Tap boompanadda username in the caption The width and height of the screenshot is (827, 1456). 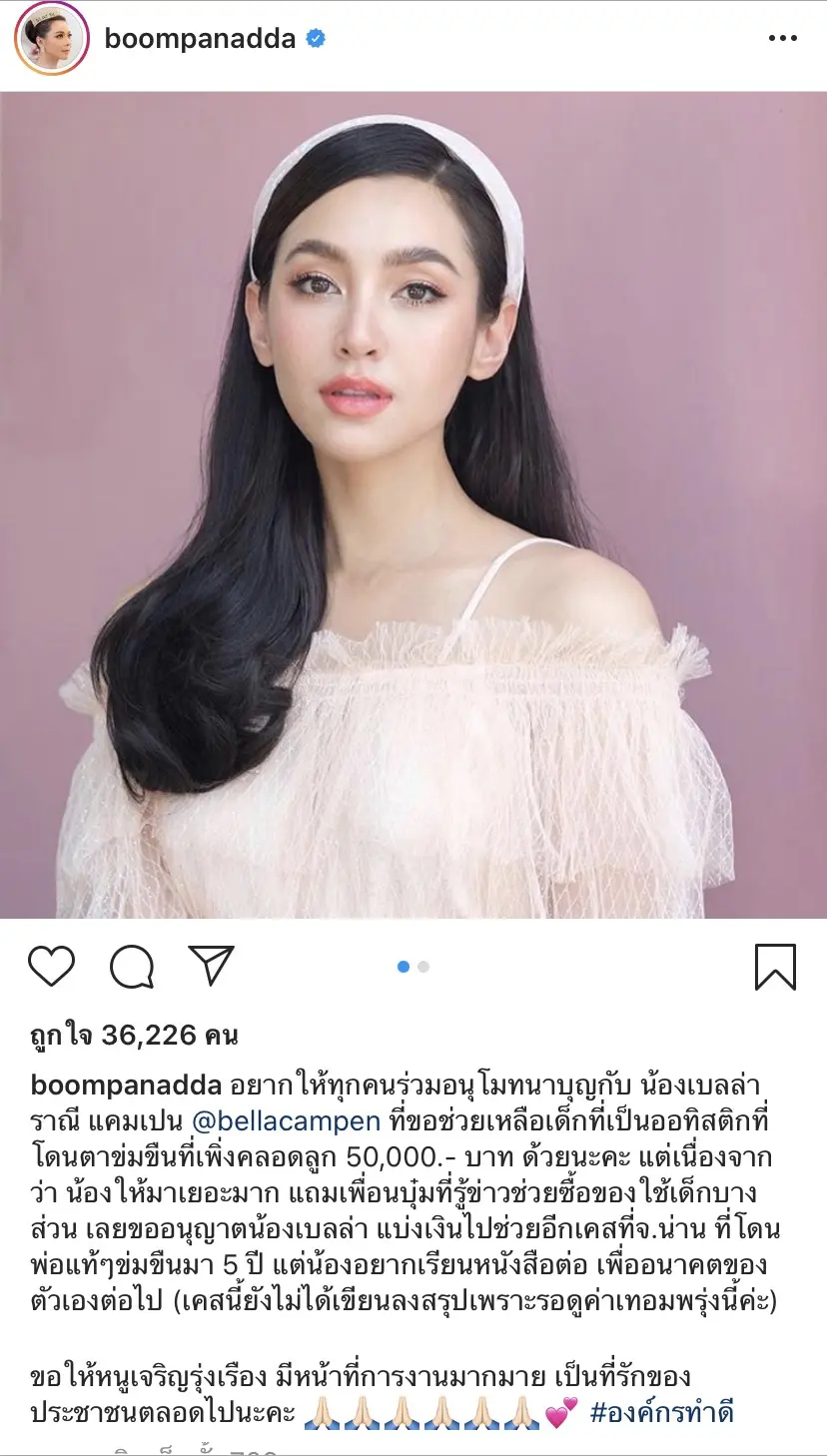coord(126,1084)
